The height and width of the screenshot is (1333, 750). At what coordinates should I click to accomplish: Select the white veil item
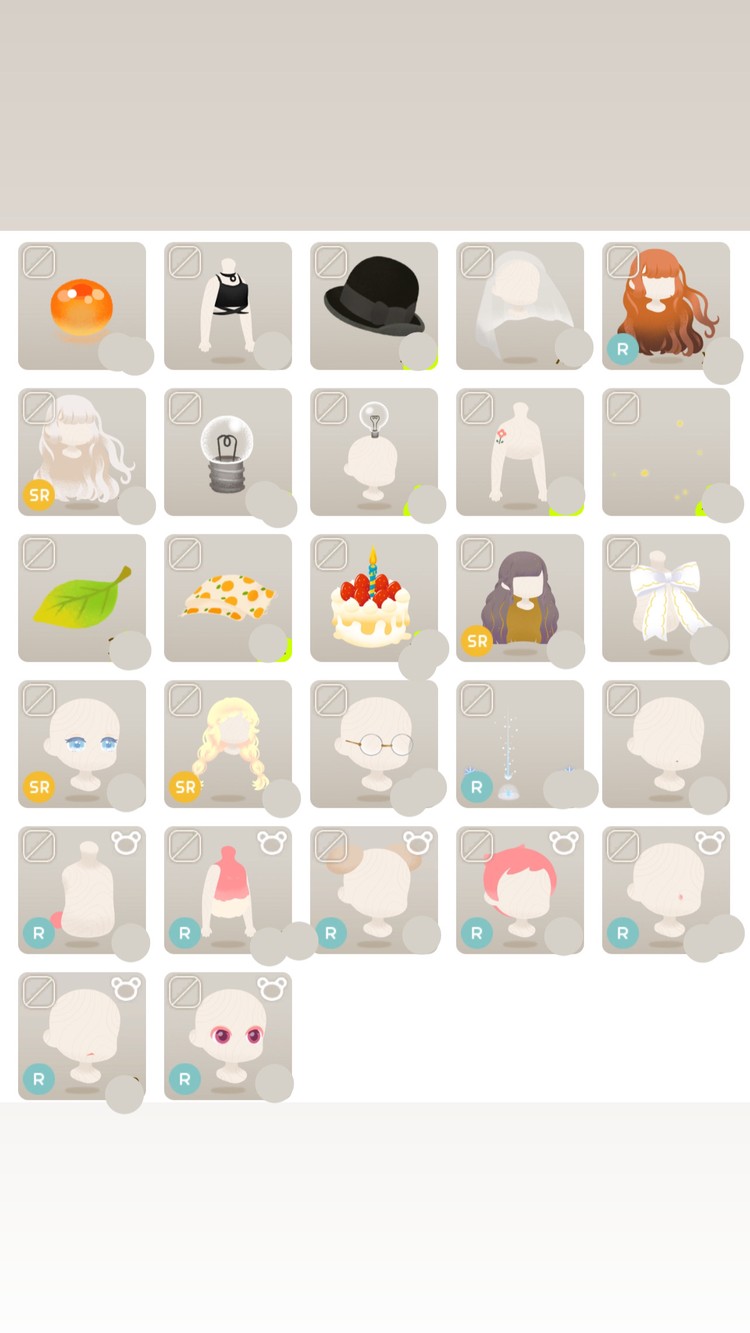pyautogui.click(x=519, y=305)
